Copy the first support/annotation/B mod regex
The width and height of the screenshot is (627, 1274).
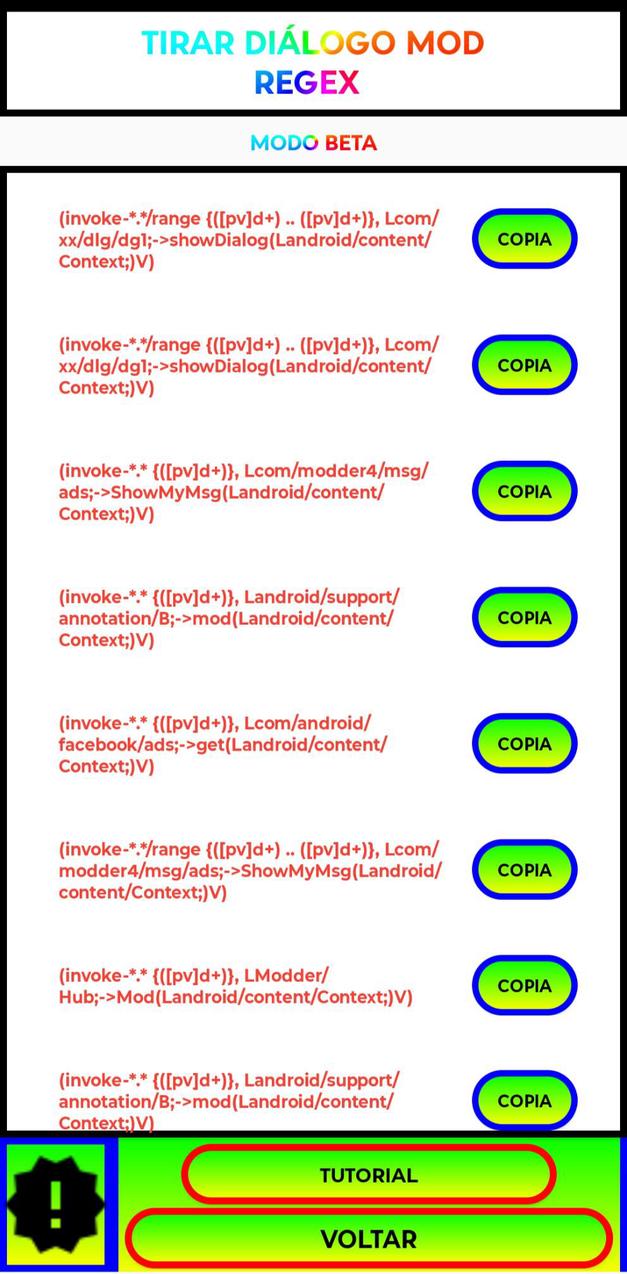click(x=524, y=617)
